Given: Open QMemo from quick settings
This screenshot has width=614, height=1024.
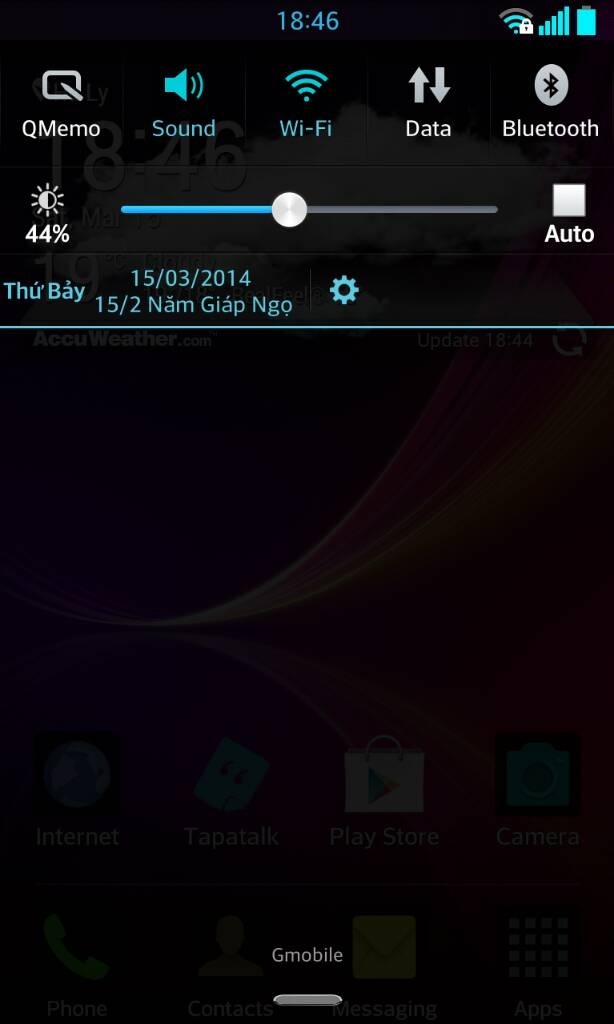Looking at the screenshot, I should [61, 104].
